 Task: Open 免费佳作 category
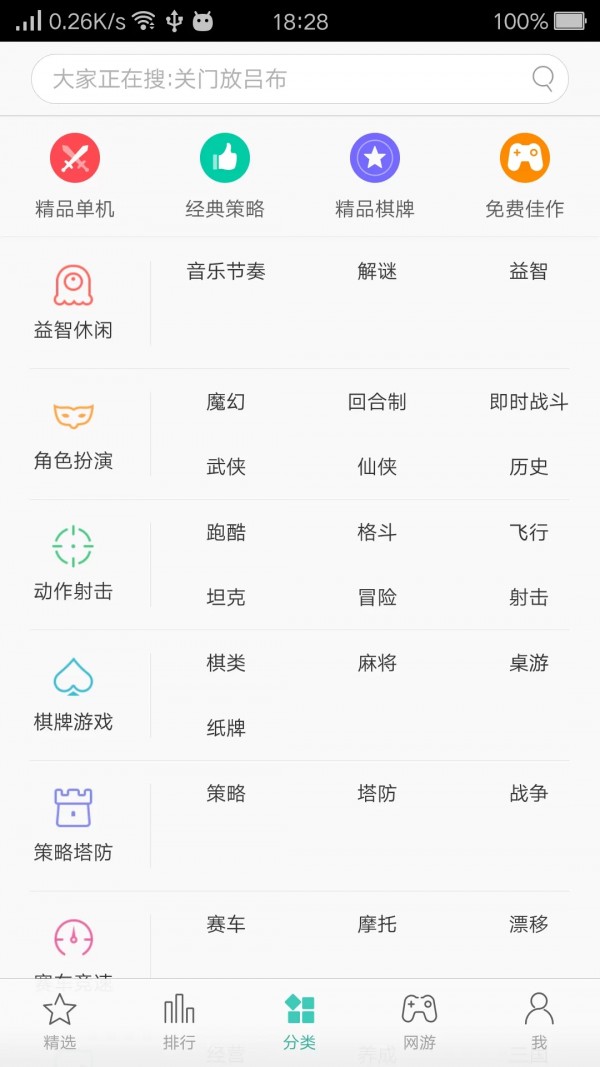(x=525, y=176)
